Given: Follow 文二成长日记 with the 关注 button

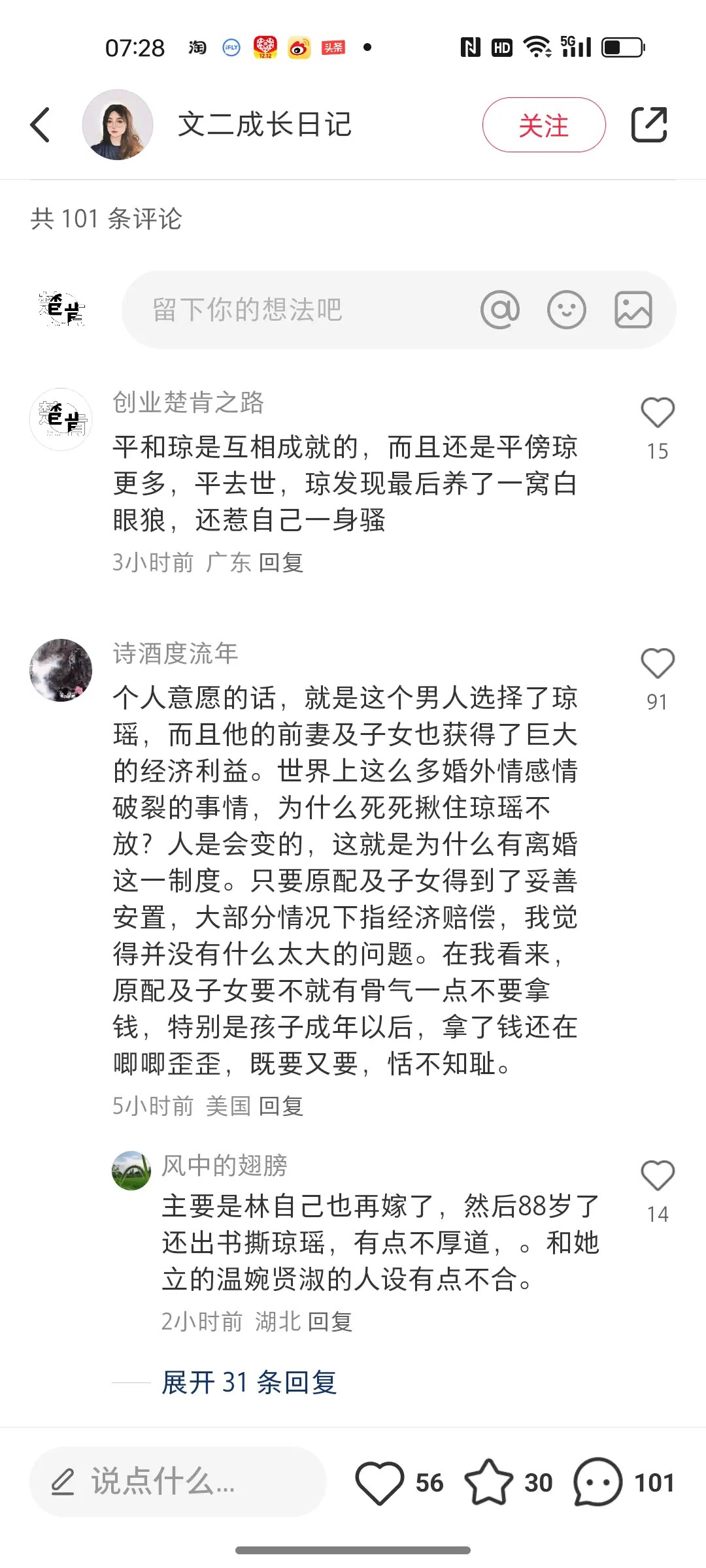Looking at the screenshot, I should 543,125.
